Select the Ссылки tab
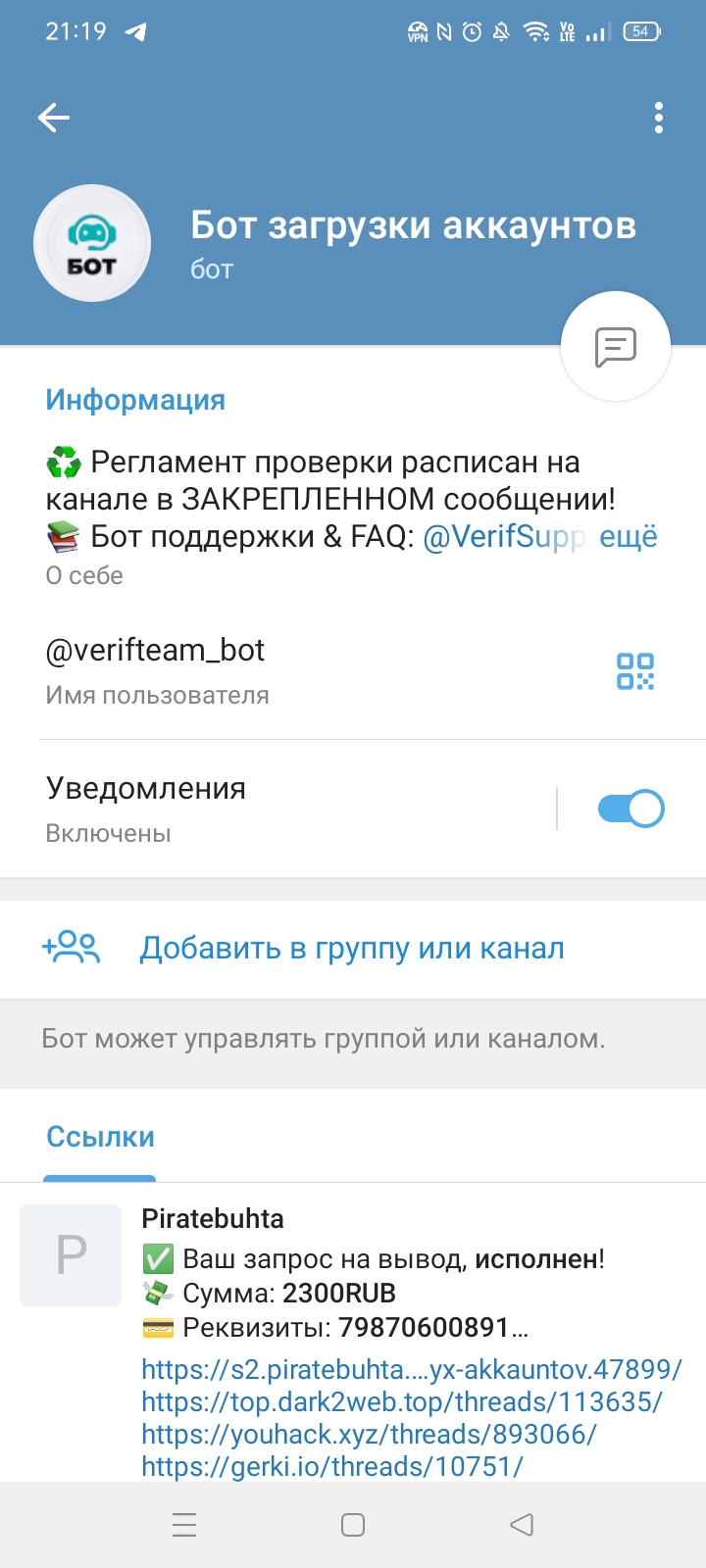 [100, 1137]
